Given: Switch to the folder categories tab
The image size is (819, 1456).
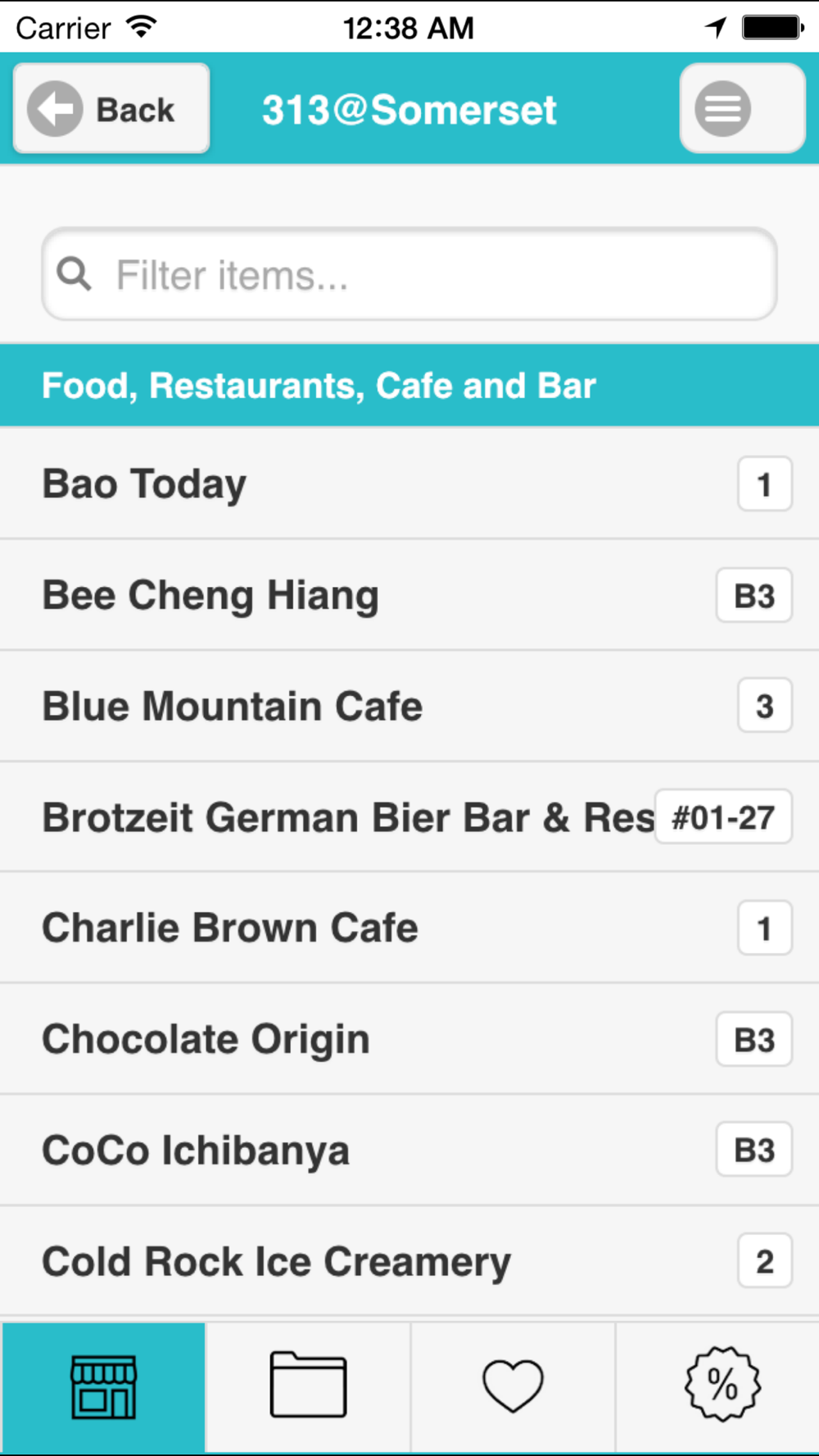Looking at the screenshot, I should [308, 1387].
